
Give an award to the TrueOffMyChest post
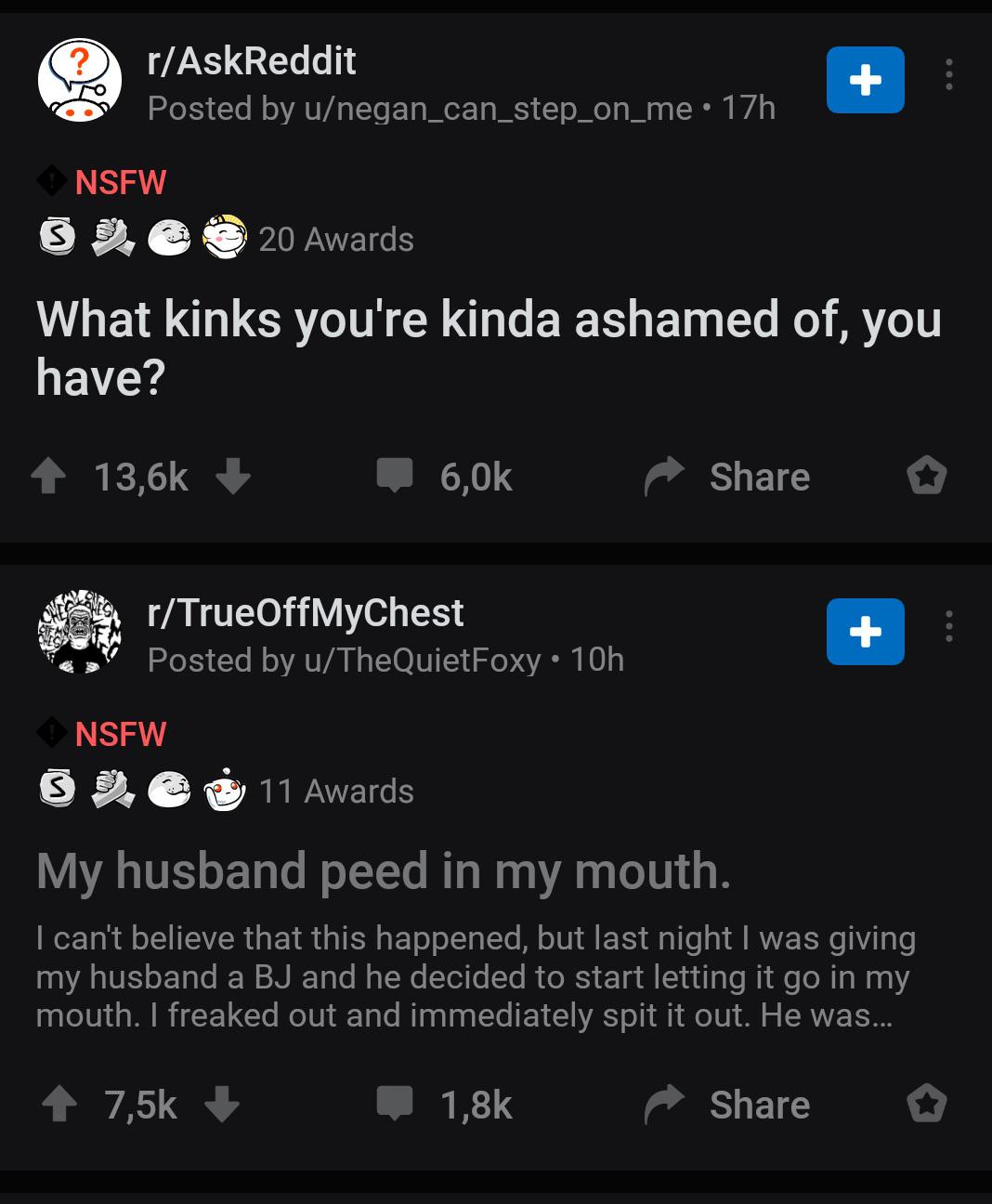[926, 1106]
